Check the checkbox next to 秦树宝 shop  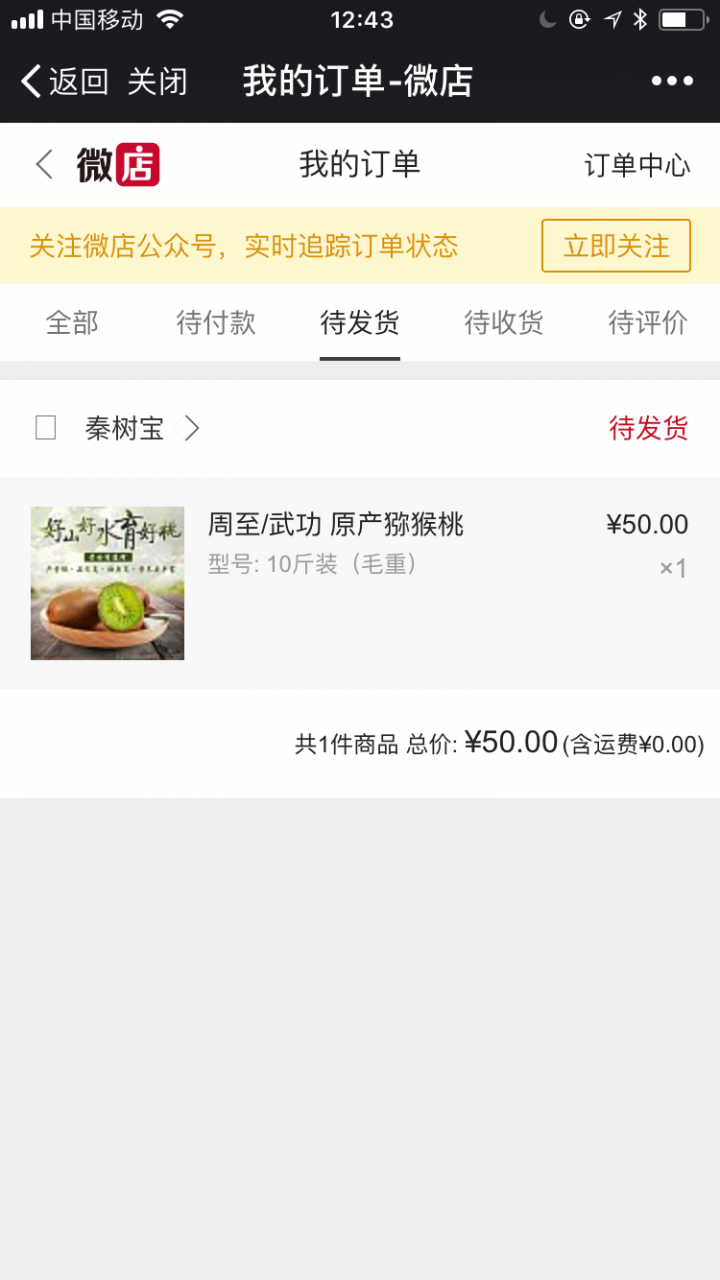point(45,428)
